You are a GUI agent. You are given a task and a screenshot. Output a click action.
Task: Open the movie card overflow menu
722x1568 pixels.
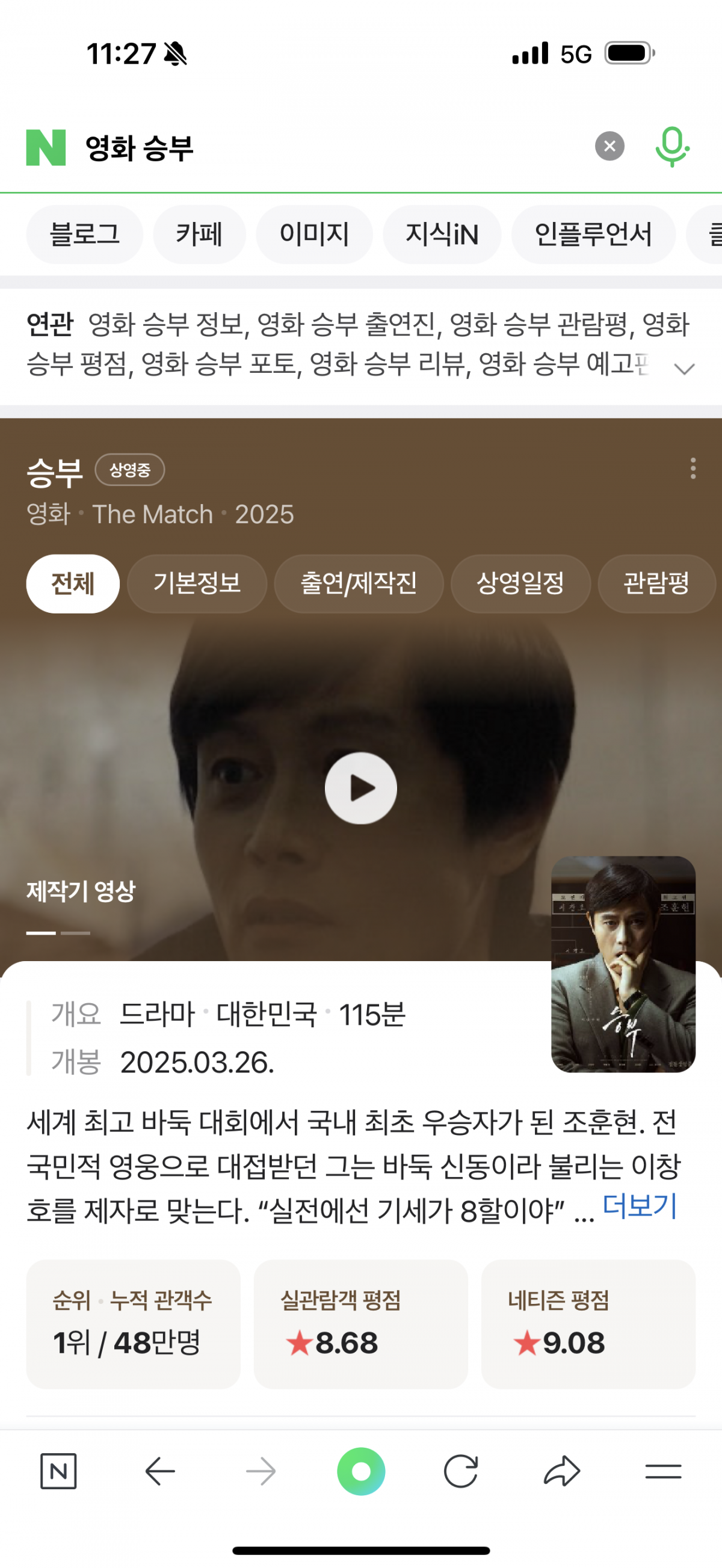[693, 469]
